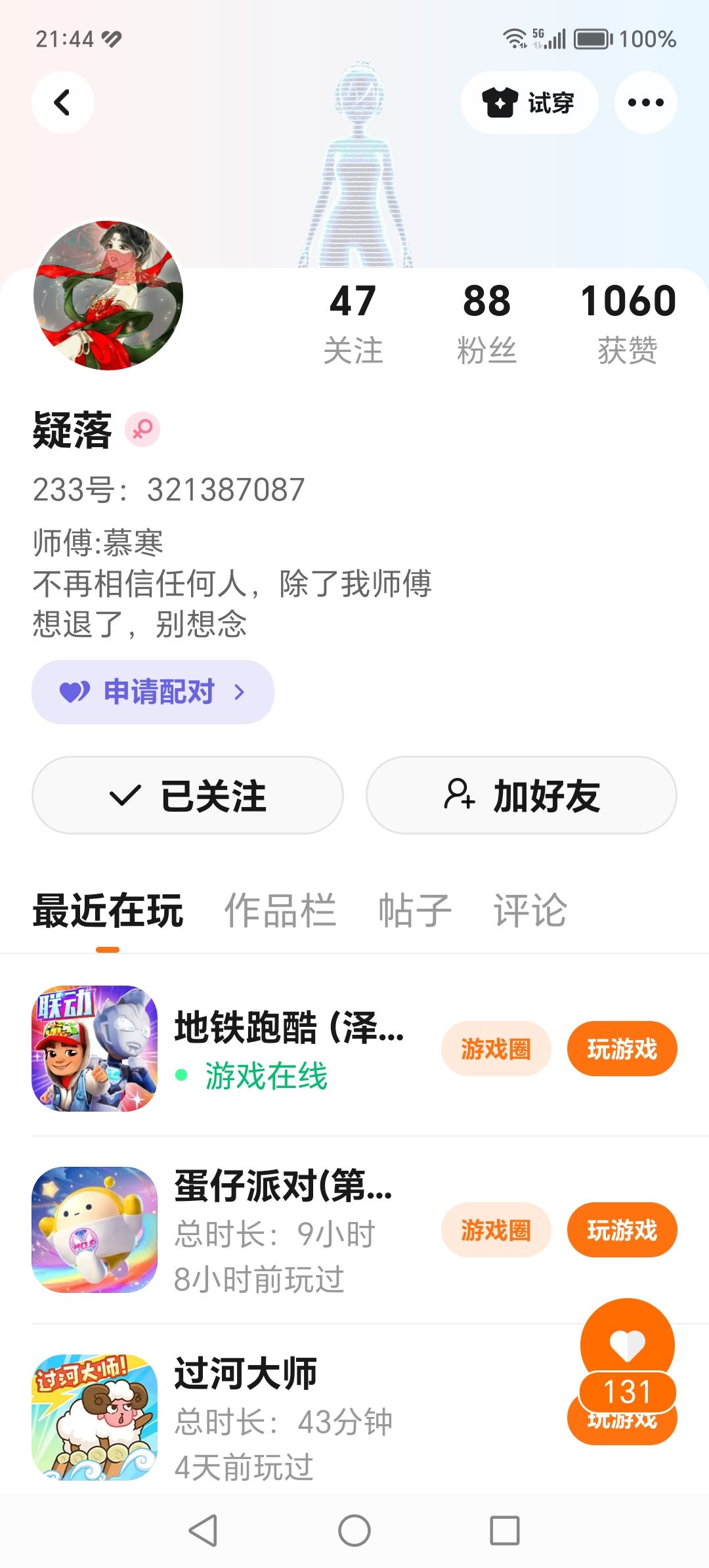Switch to the 评论 tab
The image size is (709, 1568).
(x=530, y=910)
